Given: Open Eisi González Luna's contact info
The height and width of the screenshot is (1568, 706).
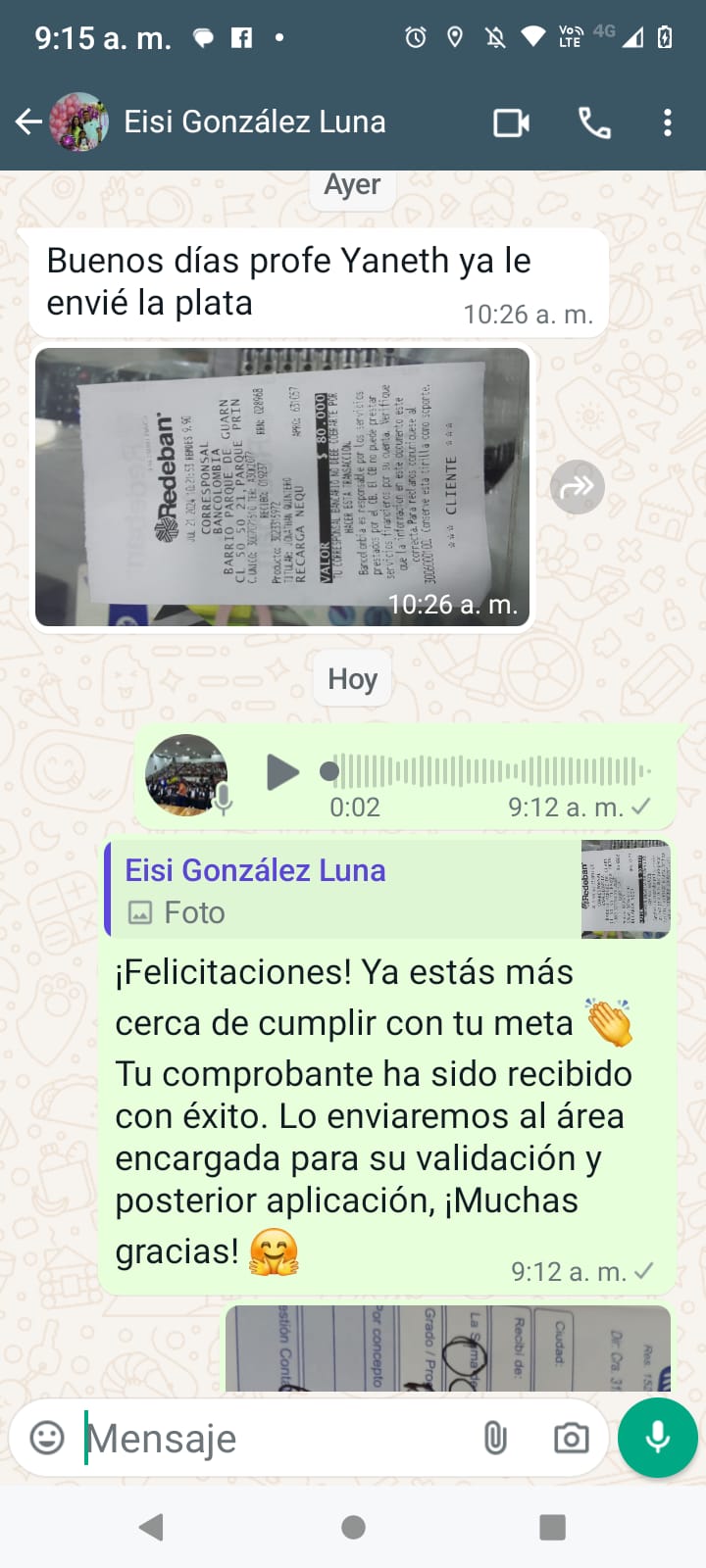Looking at the screenshot, I should 255,122.
